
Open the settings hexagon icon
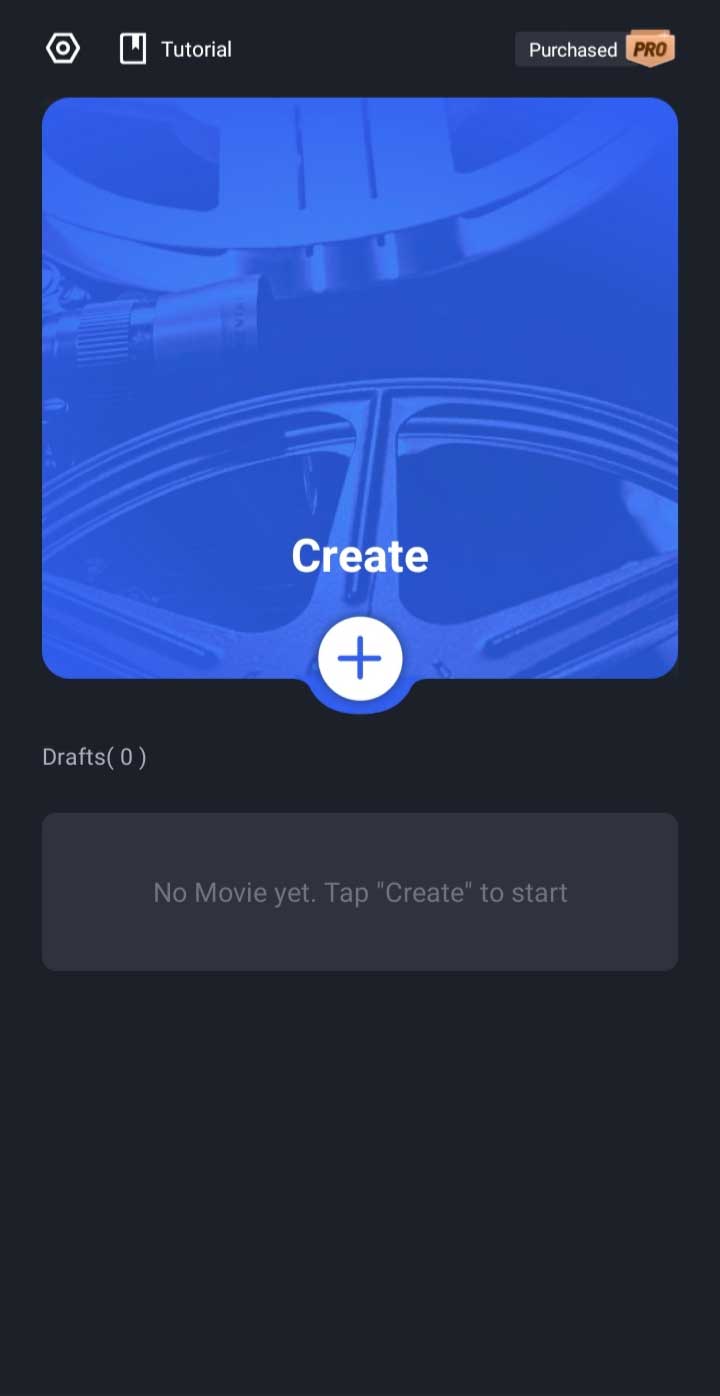63,48
